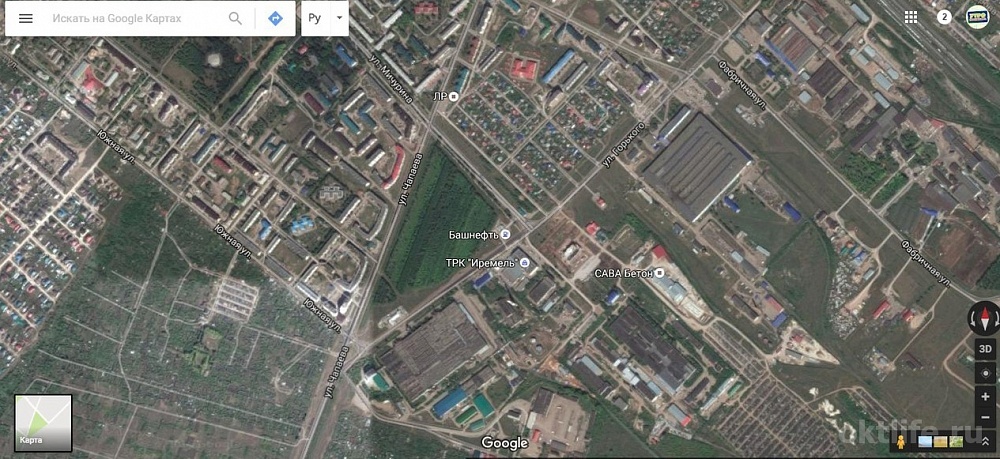Open notifications badge showing 2

[944, 17]
